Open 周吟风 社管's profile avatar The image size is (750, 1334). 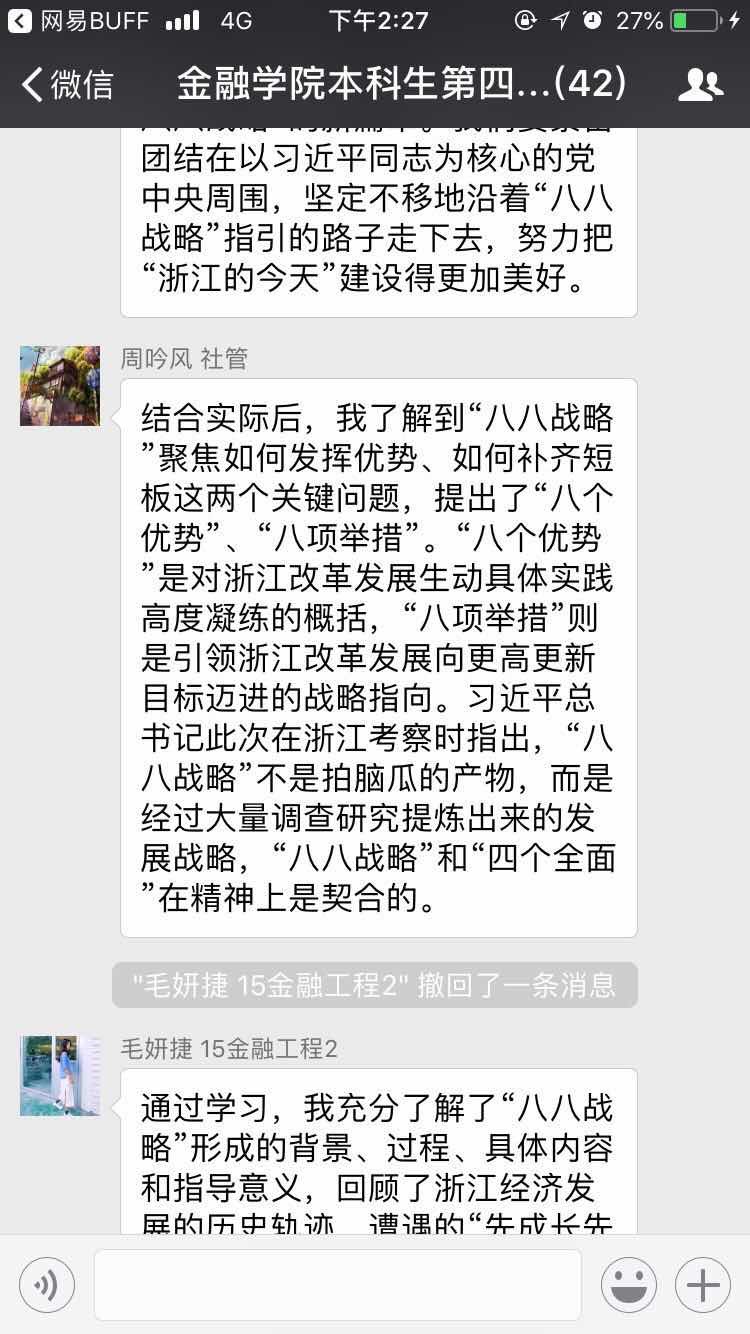(60, 386)
